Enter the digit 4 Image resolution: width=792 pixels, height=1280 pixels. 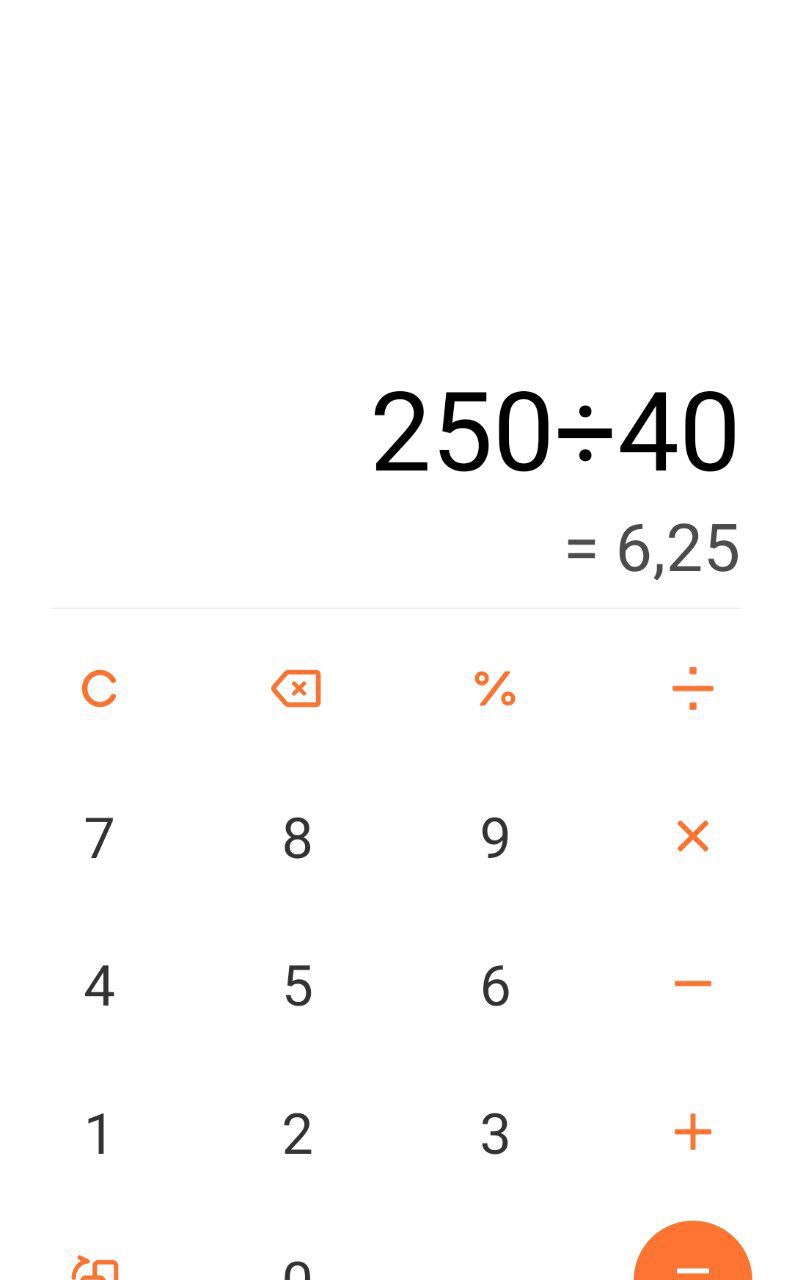pos(99,986)
